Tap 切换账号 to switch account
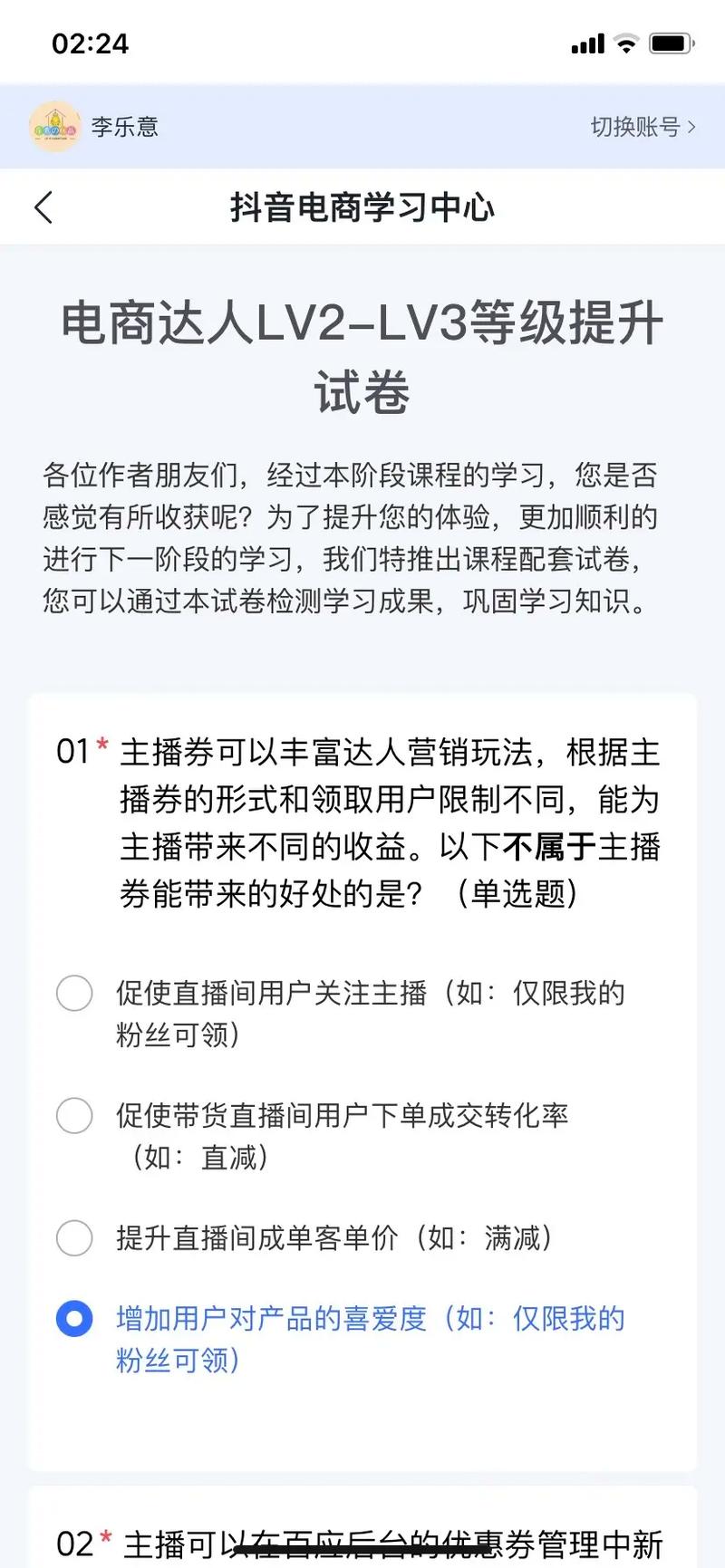 click(x=643, y=127)
